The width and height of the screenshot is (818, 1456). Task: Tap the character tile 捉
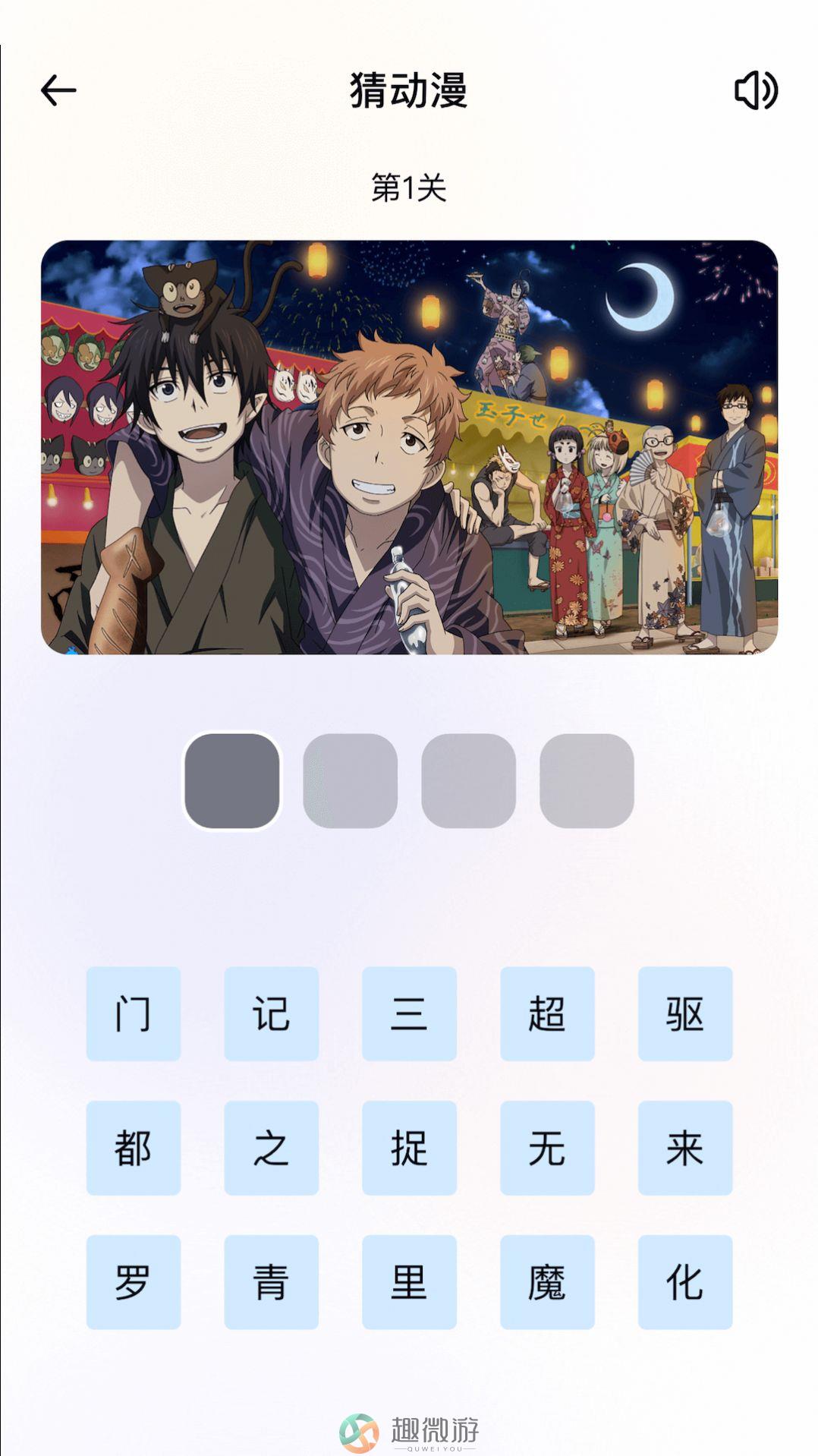409,1148
